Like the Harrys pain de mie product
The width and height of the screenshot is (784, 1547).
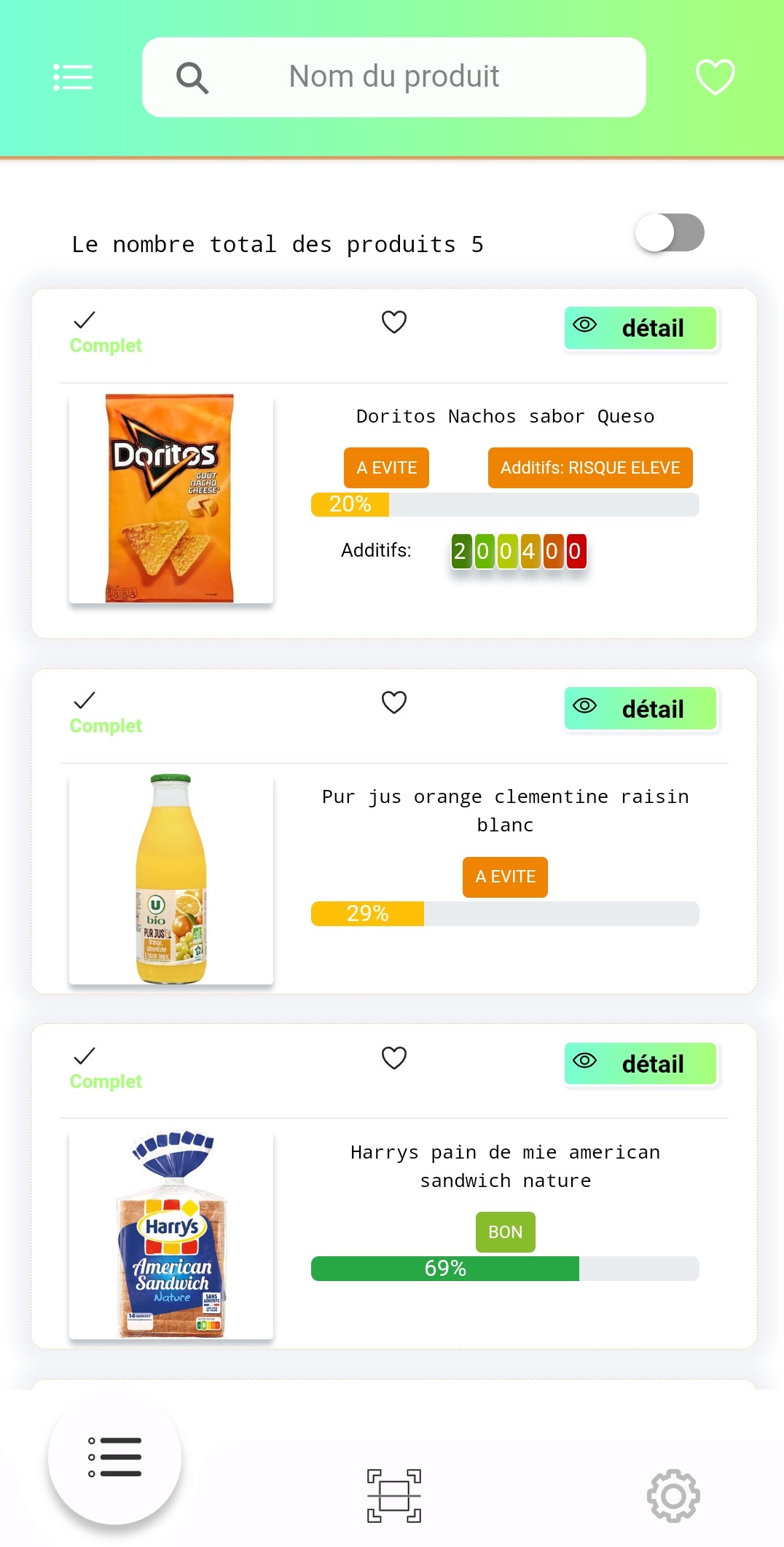coord(394,1058)
